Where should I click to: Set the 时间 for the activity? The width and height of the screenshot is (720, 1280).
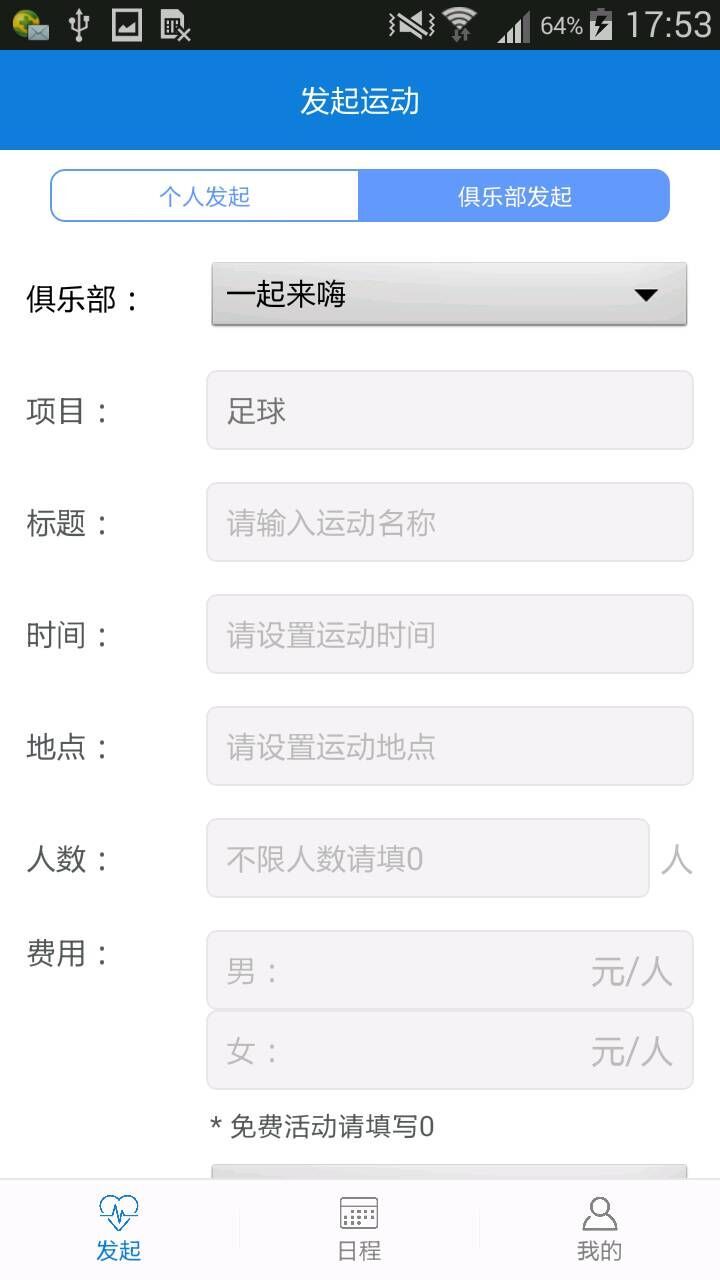coord(449,634)
